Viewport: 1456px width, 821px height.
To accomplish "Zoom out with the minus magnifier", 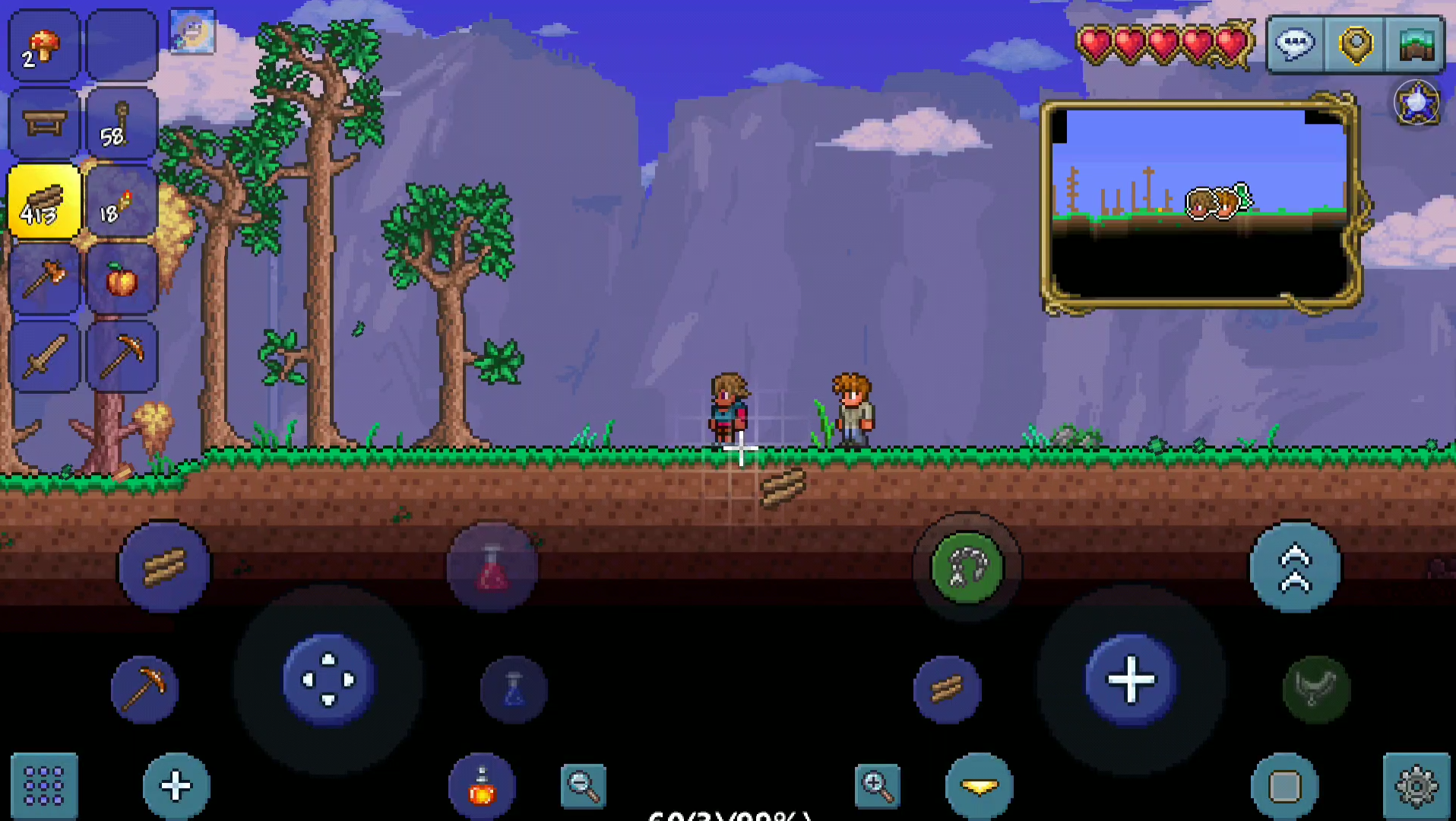I will tap(583, 785).
